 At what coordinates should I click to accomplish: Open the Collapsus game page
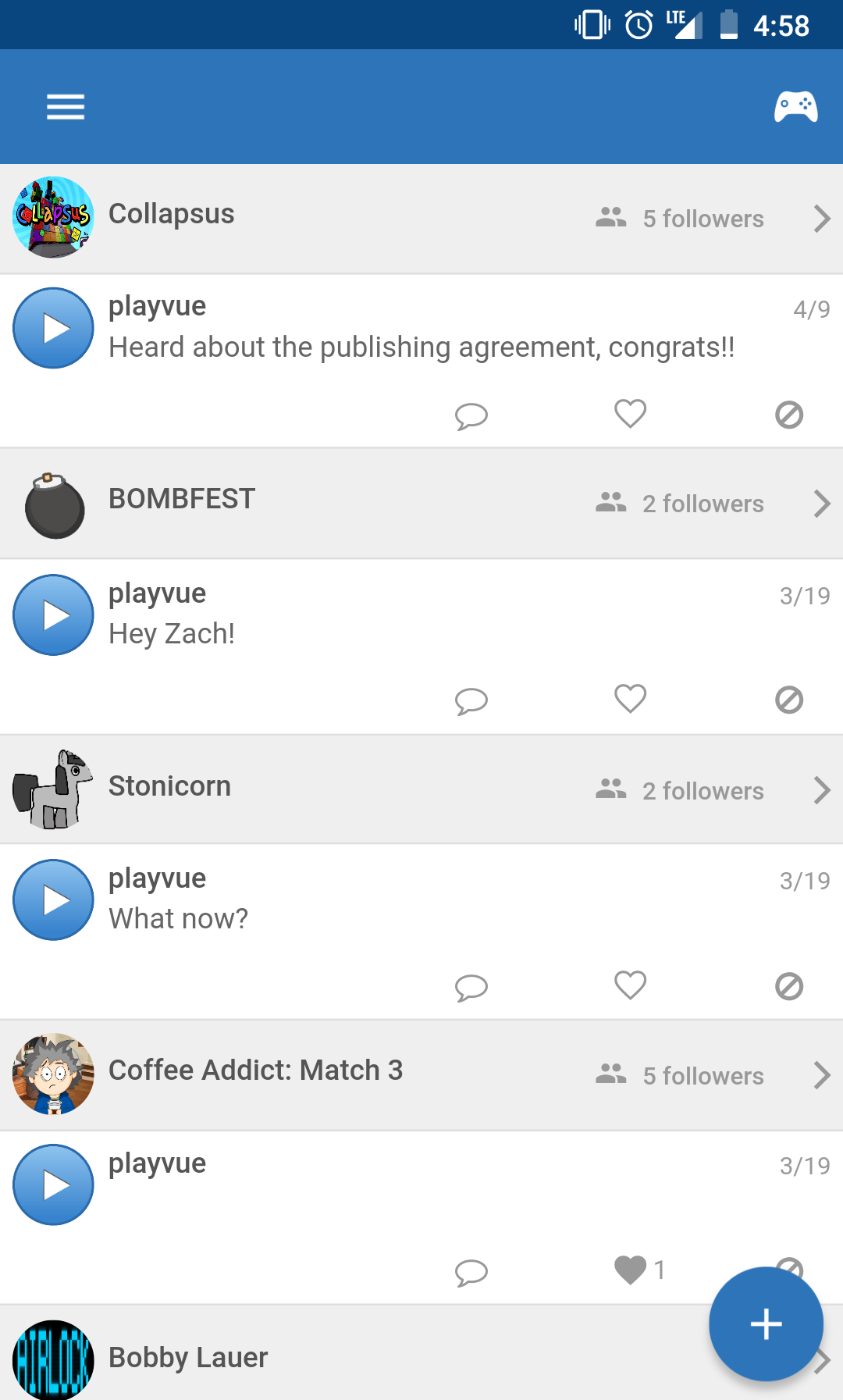(421, 218)
